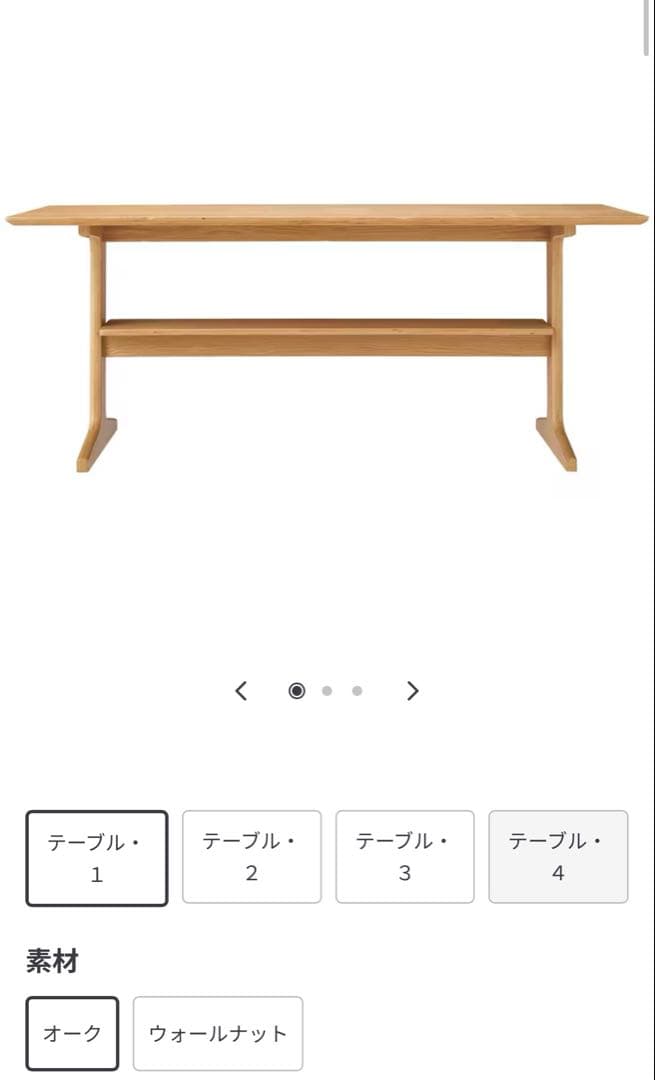Select オーク as the material
655x1080 pixels.
coord(72,1033)
